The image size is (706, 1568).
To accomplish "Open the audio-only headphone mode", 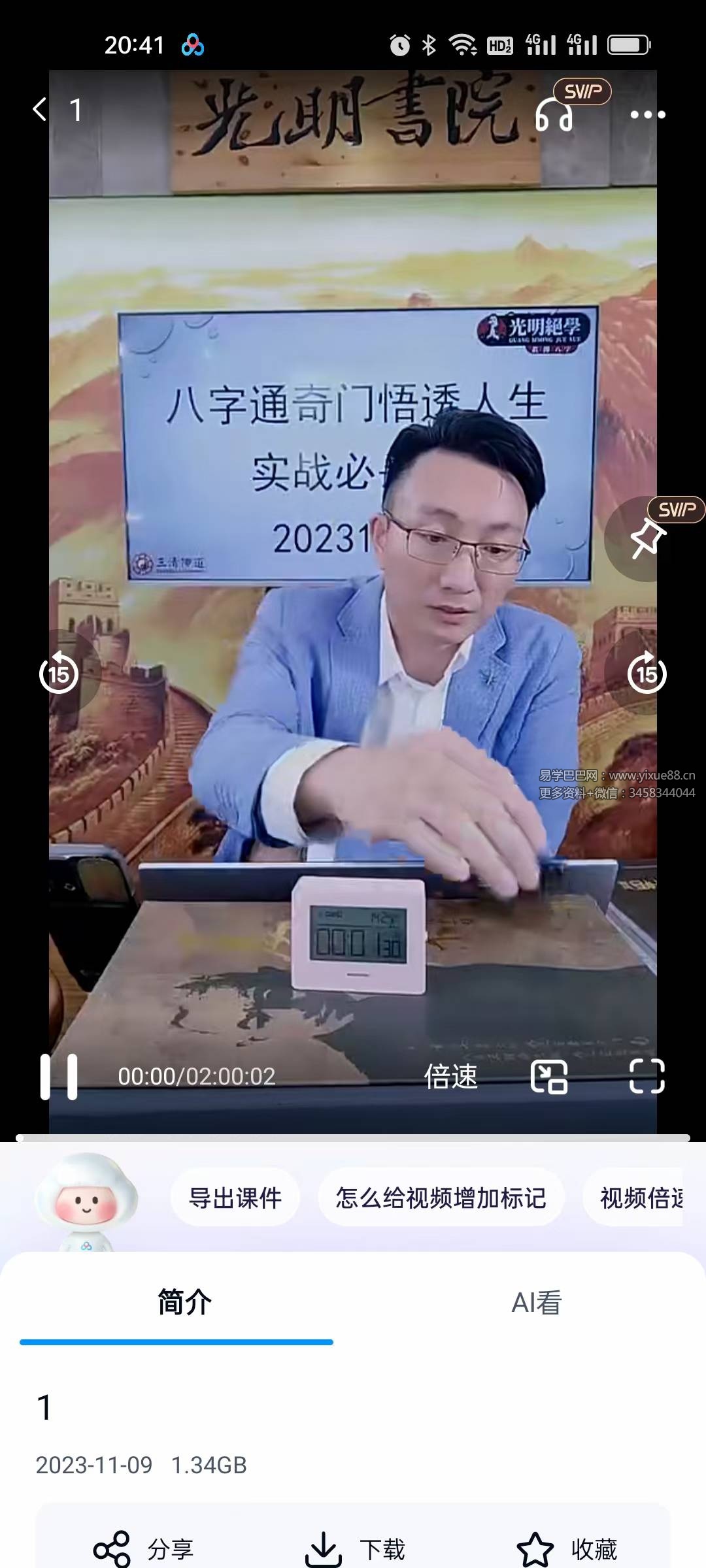I will pyautogui.click(x=554, y=115).
